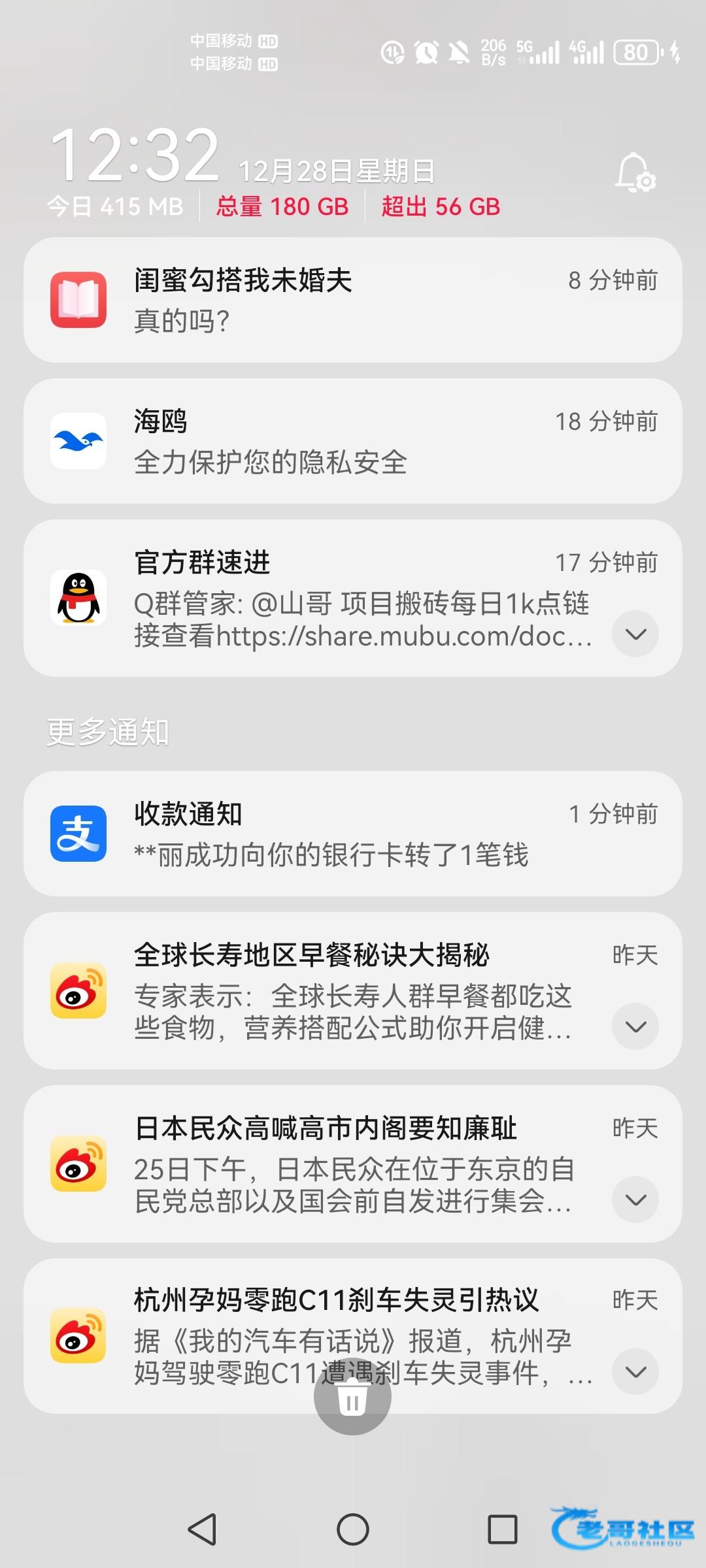Screen dimensions: 706x1568
Task: Clear all notifications with trash button
Action: click(x=353, y=1397)
